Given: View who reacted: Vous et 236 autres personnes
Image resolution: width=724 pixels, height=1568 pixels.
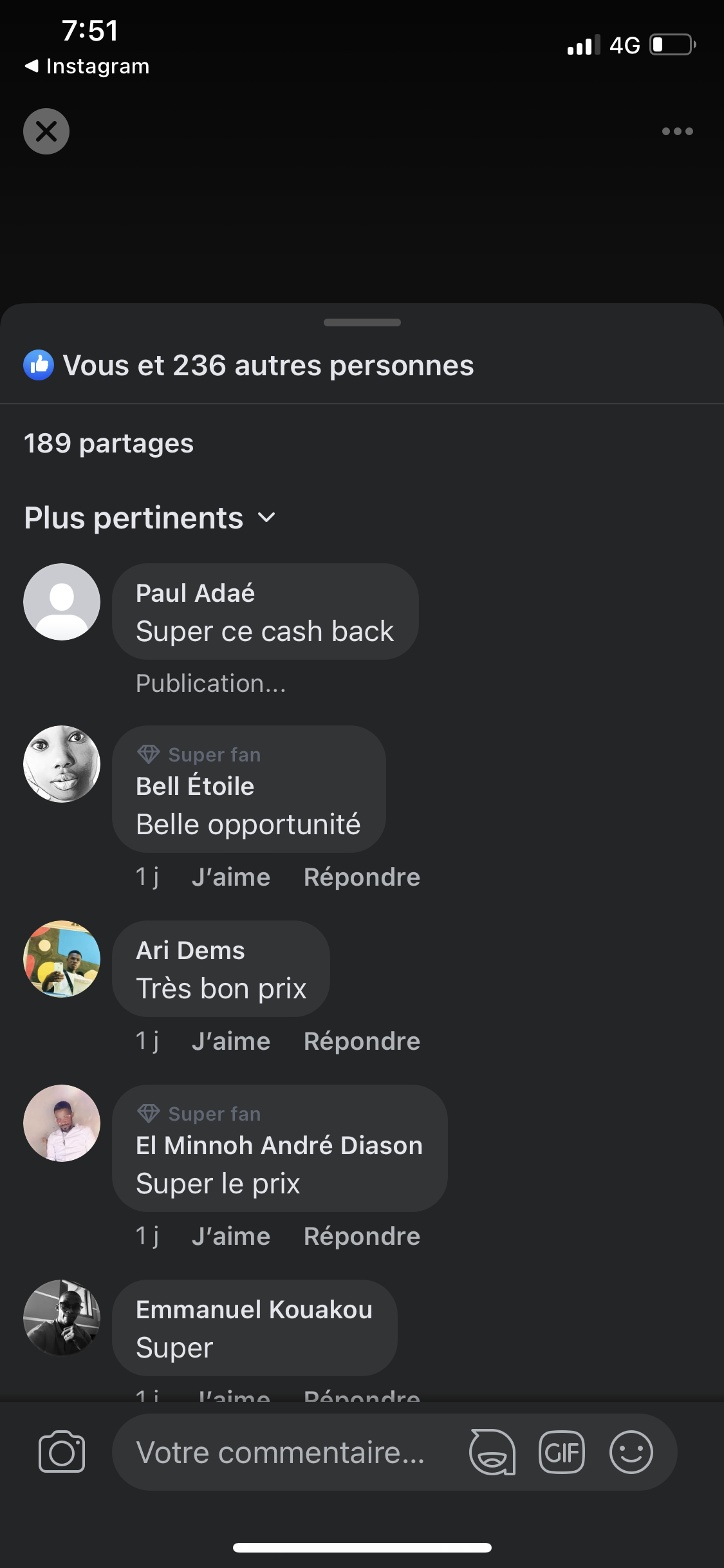Looking at the screenshot, I should tap(268, 366).
